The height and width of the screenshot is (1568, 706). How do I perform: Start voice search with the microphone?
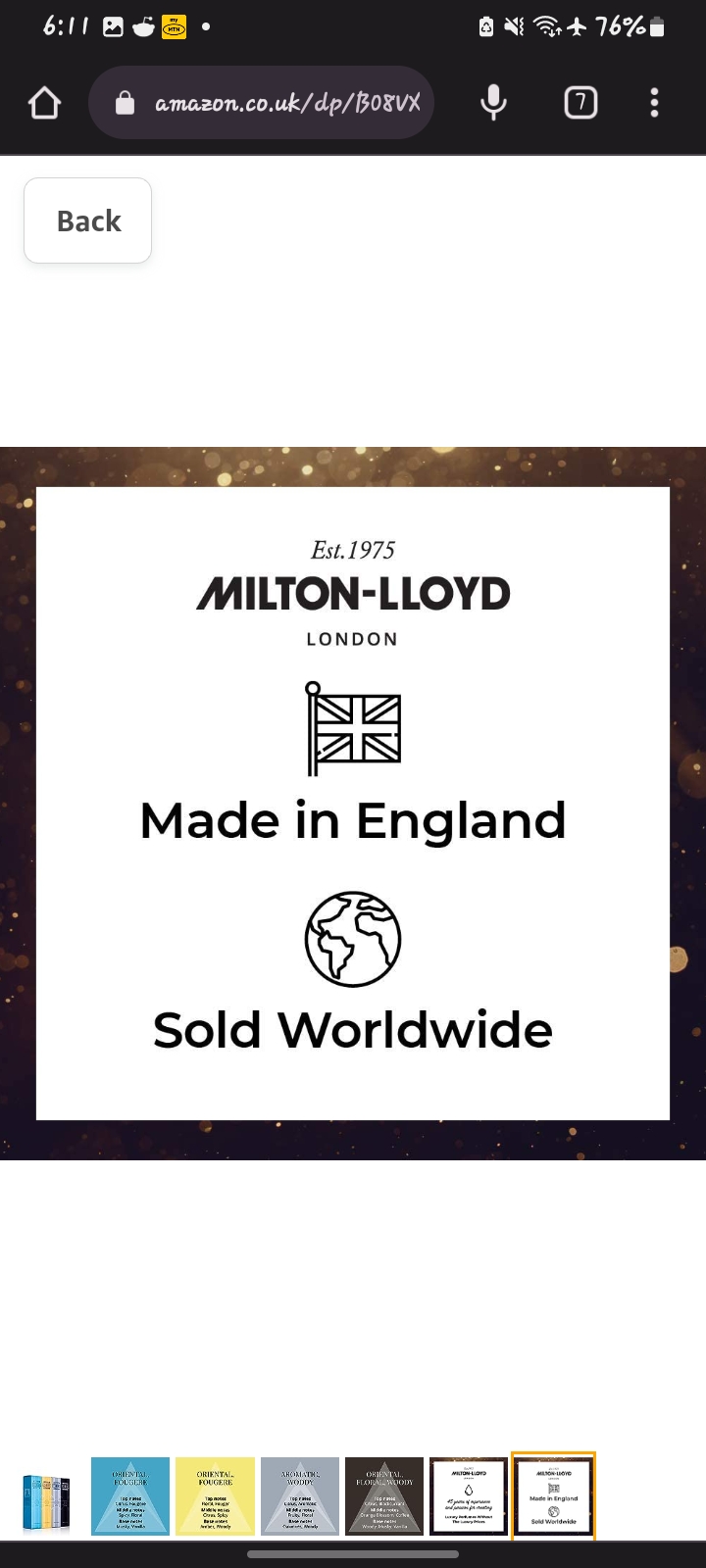pyautogui.click(x=494, y=103)
